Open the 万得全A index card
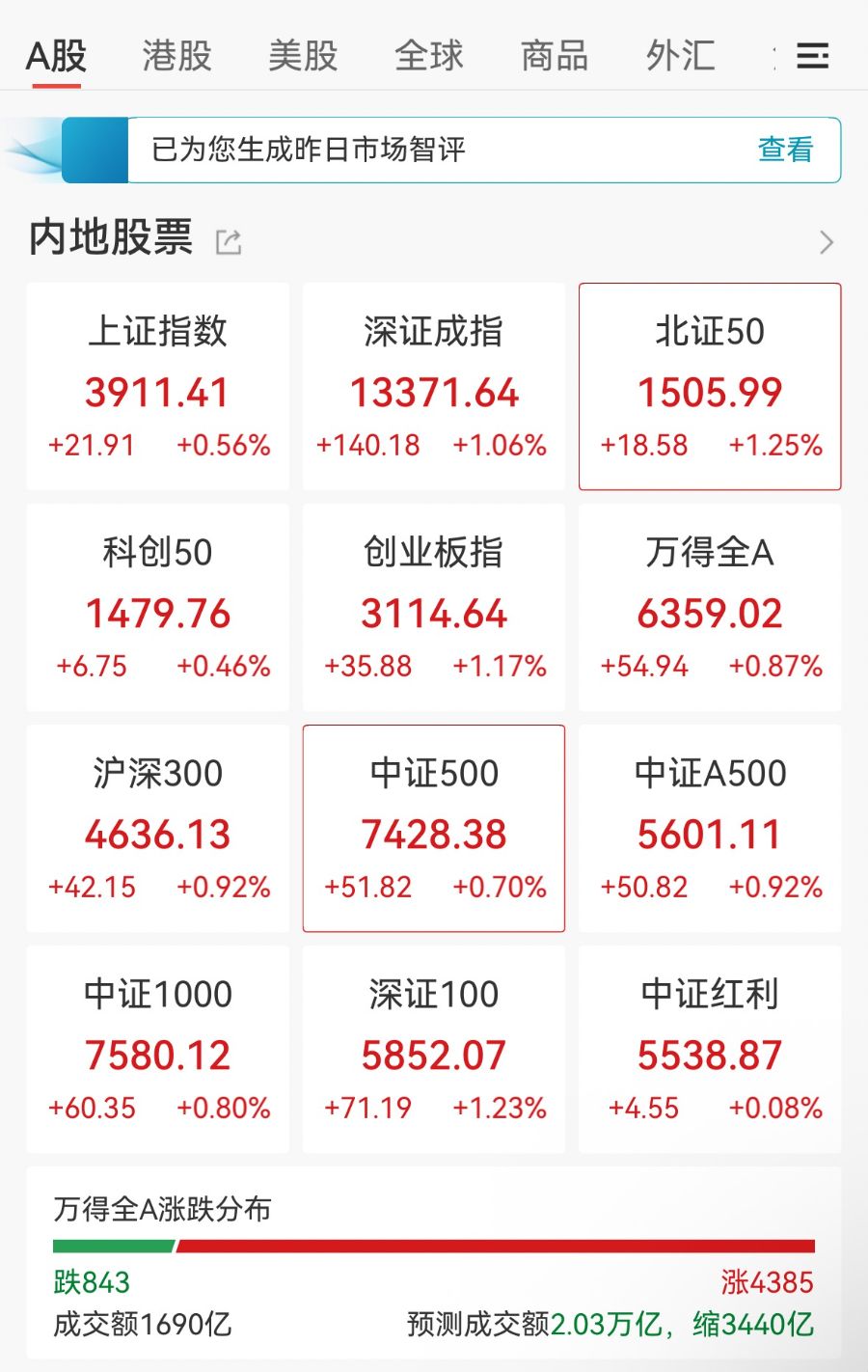868x1372 pixels. coord(710,607)
